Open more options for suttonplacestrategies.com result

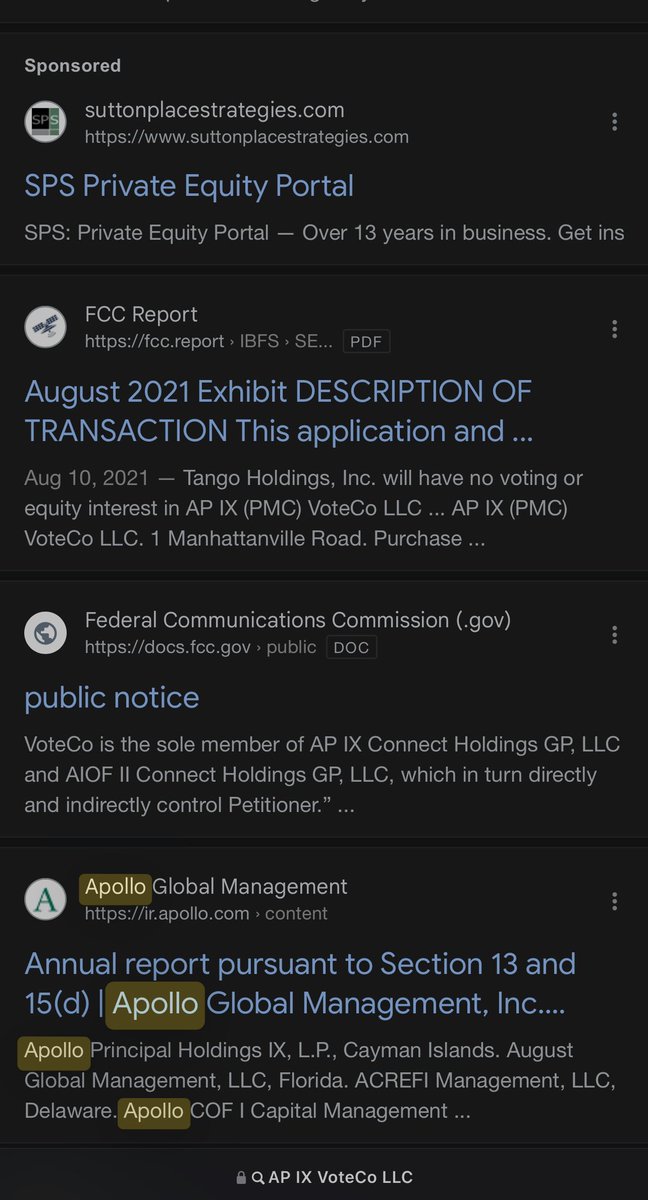(x=614, y=122)
